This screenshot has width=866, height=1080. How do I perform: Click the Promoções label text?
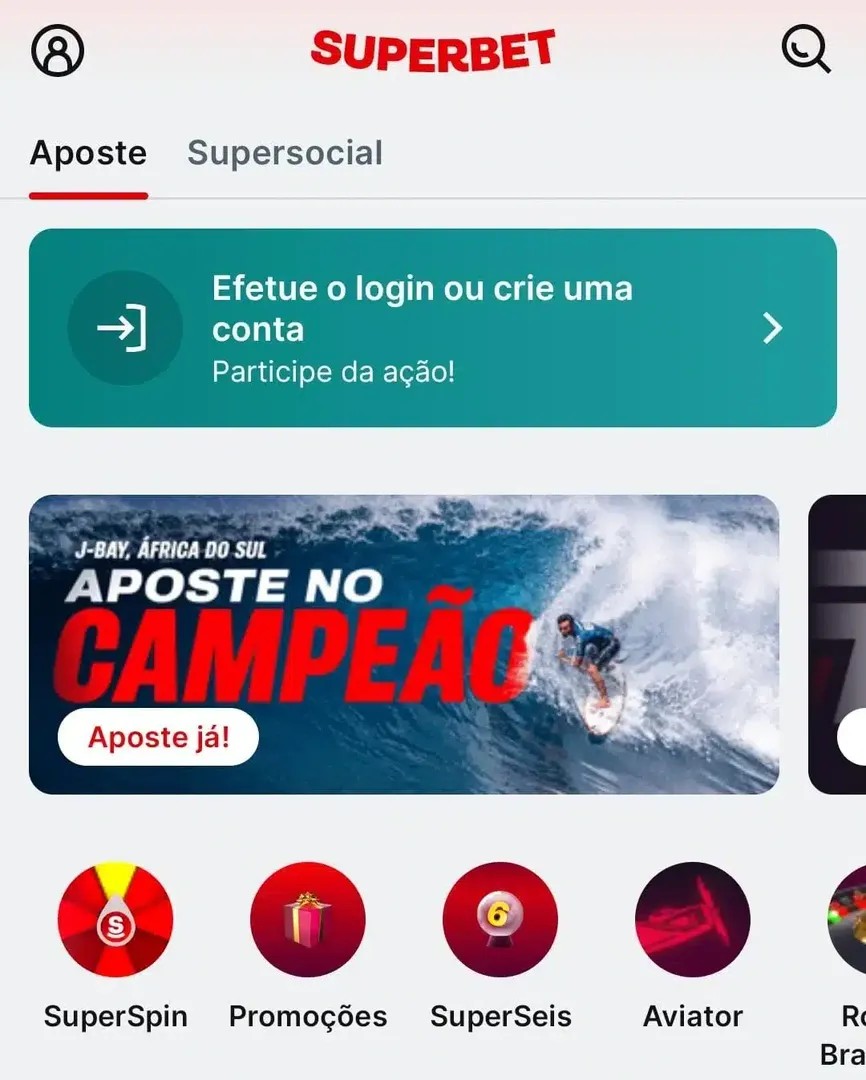308,1016
